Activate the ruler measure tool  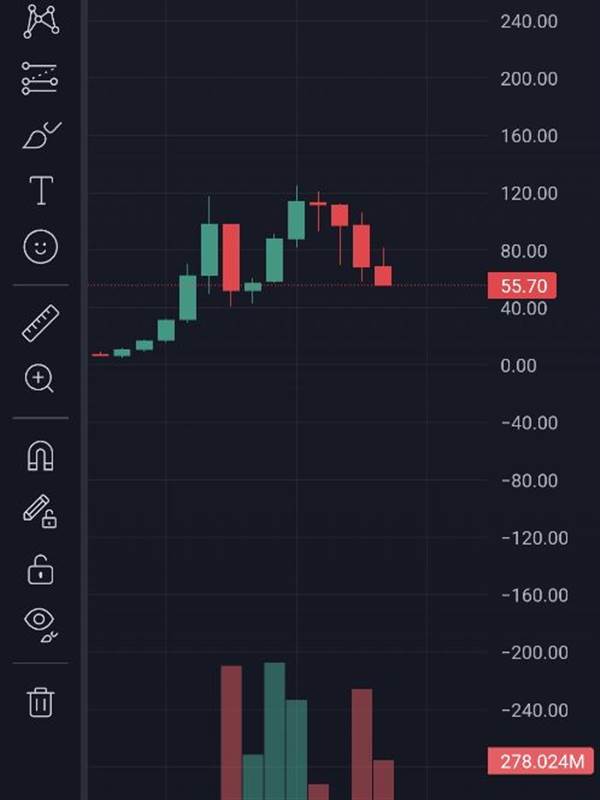(40, 323)
